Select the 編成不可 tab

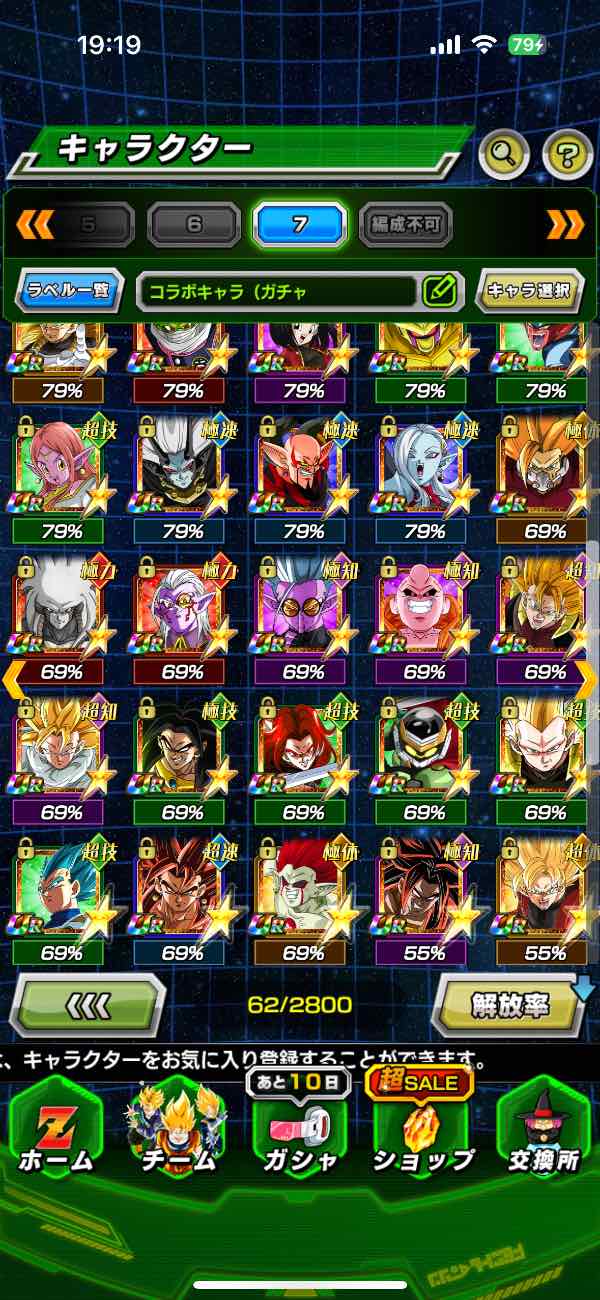(405, 225)
